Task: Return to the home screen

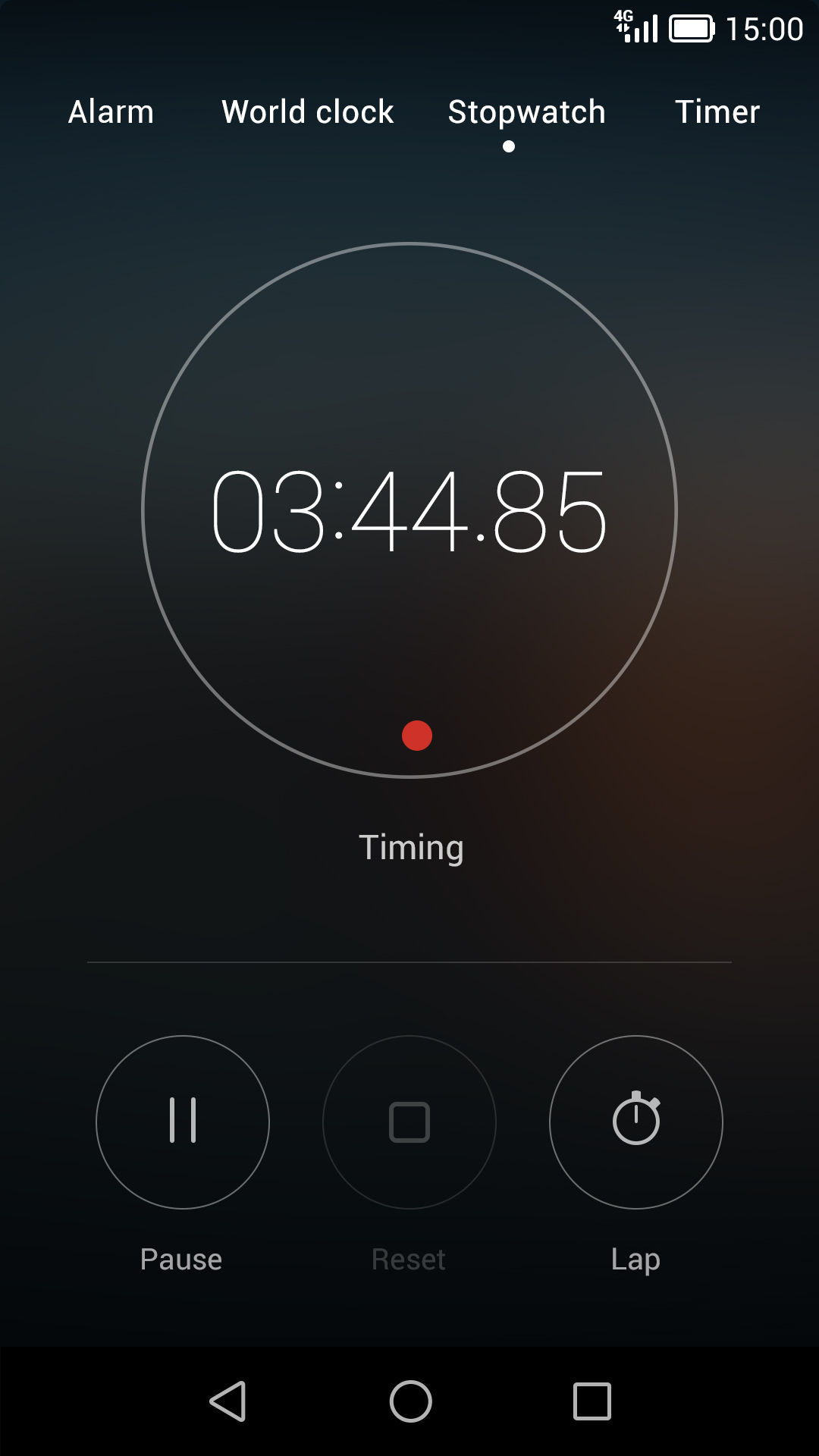Action: [x=410, y=1401]
